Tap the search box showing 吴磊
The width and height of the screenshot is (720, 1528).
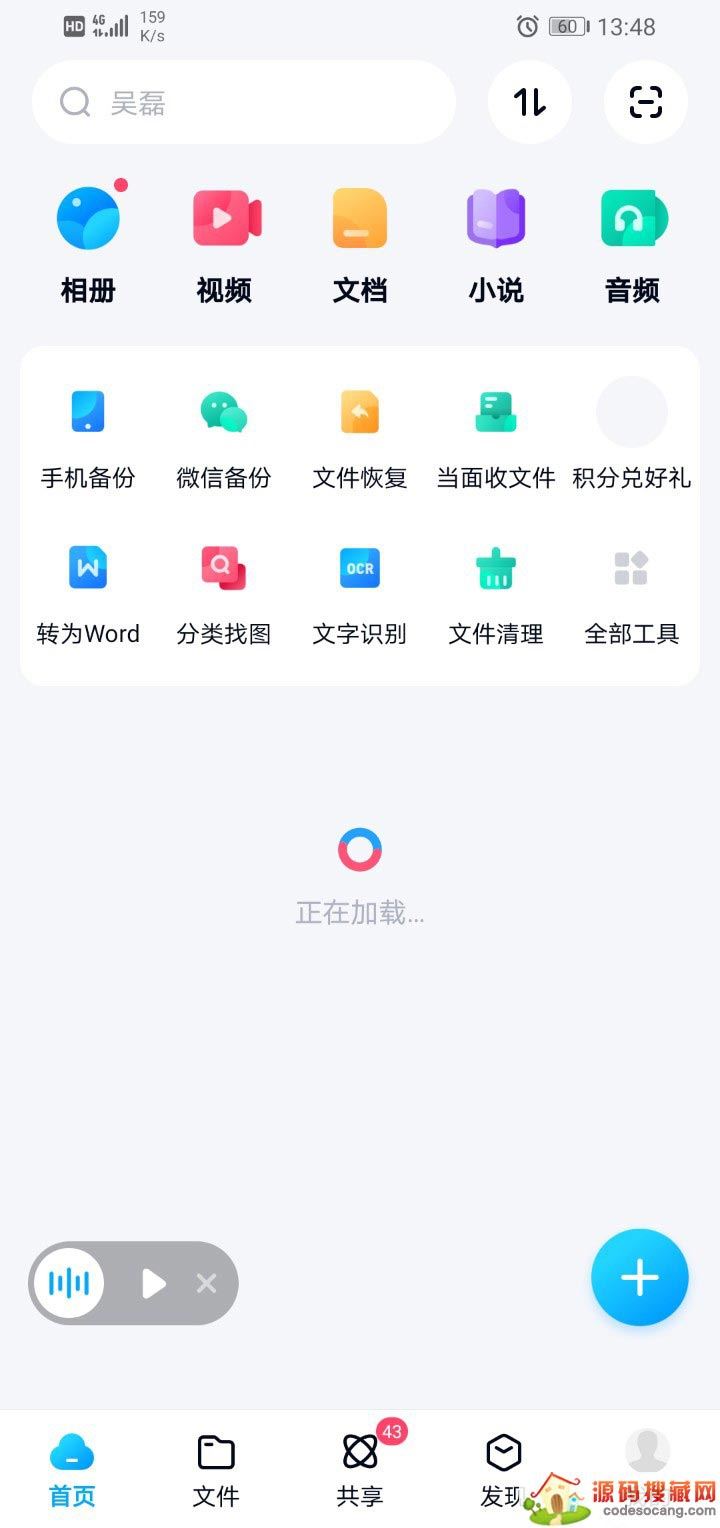243,102
